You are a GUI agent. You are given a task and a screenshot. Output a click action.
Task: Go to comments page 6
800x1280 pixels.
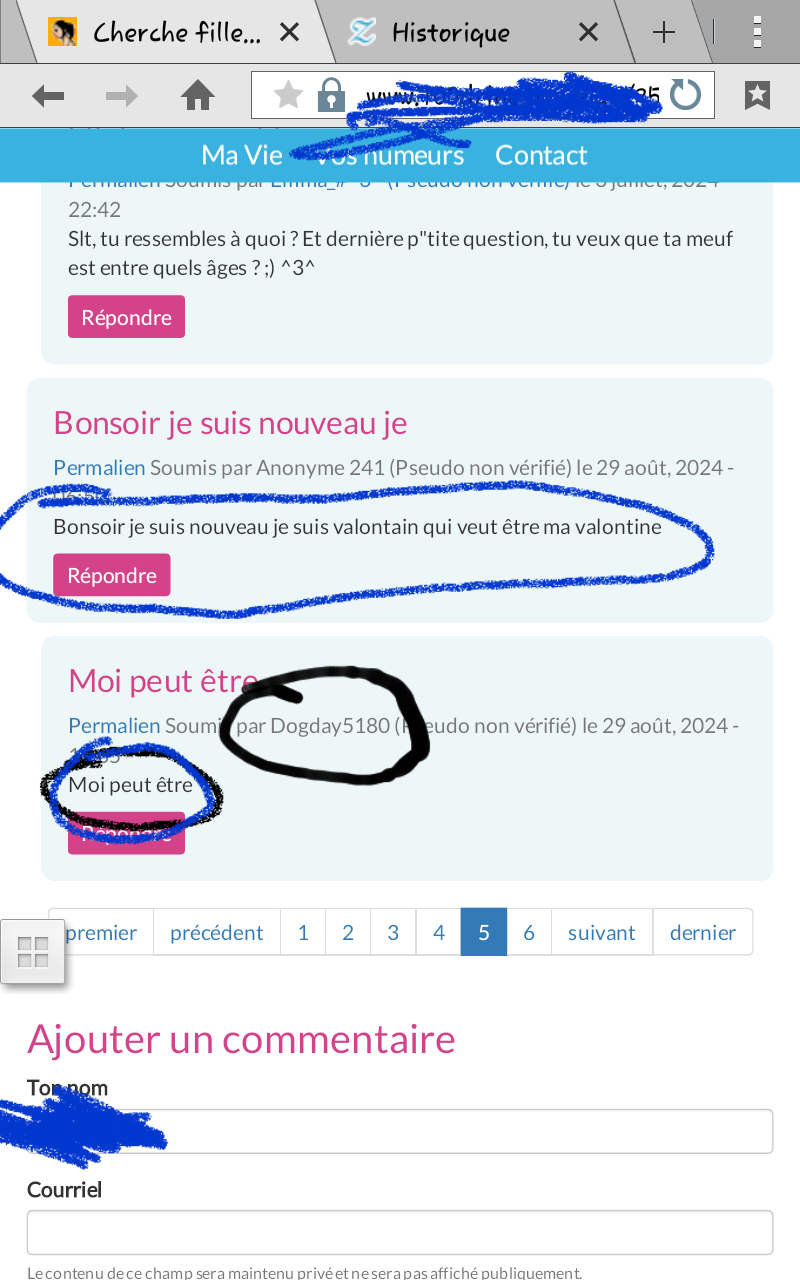pyautogui.click(x=529, y=932)
